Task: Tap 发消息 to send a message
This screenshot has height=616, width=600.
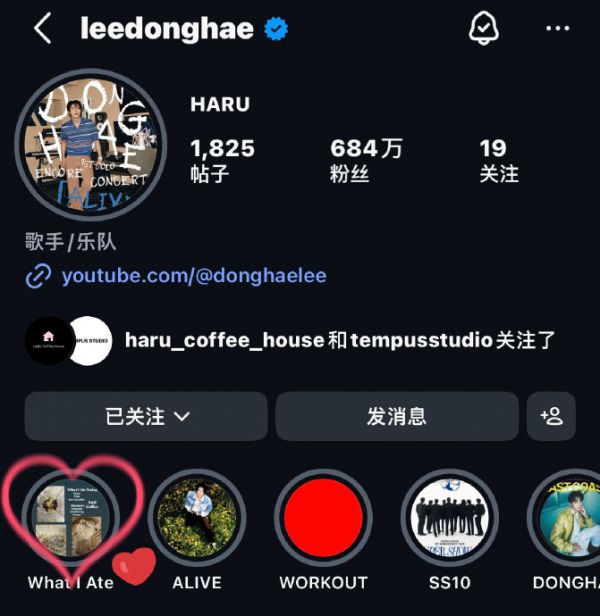Action: (x=397, y=416)
